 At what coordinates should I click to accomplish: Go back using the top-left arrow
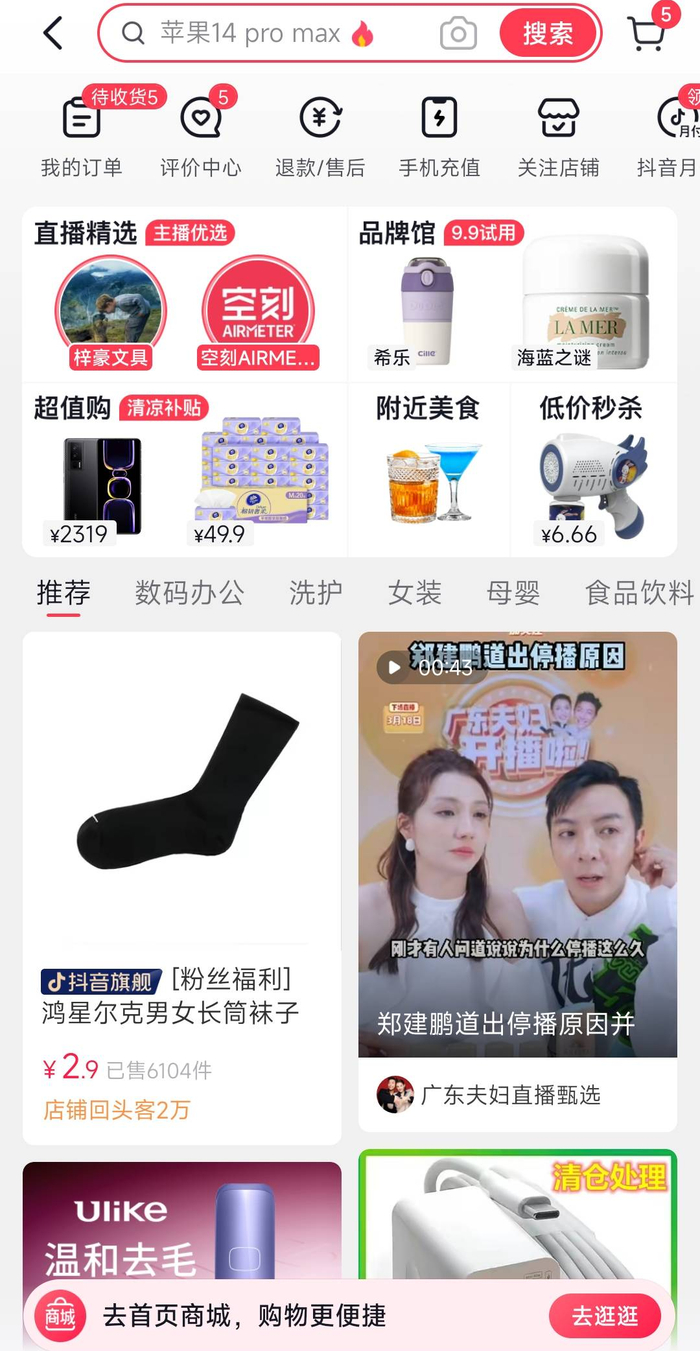point(53,34)
